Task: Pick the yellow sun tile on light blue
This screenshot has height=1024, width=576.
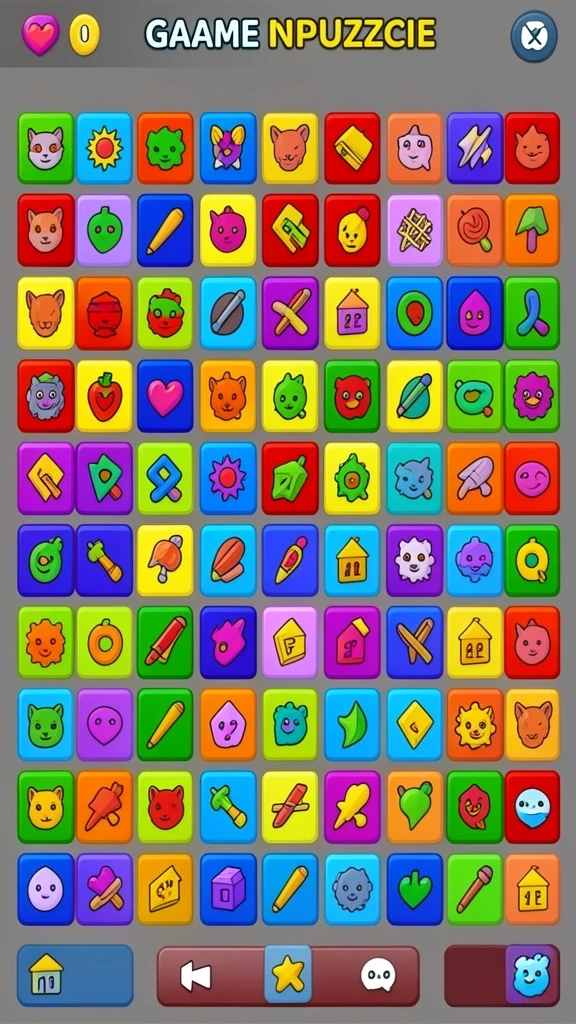Action: (x=104, y=148)
